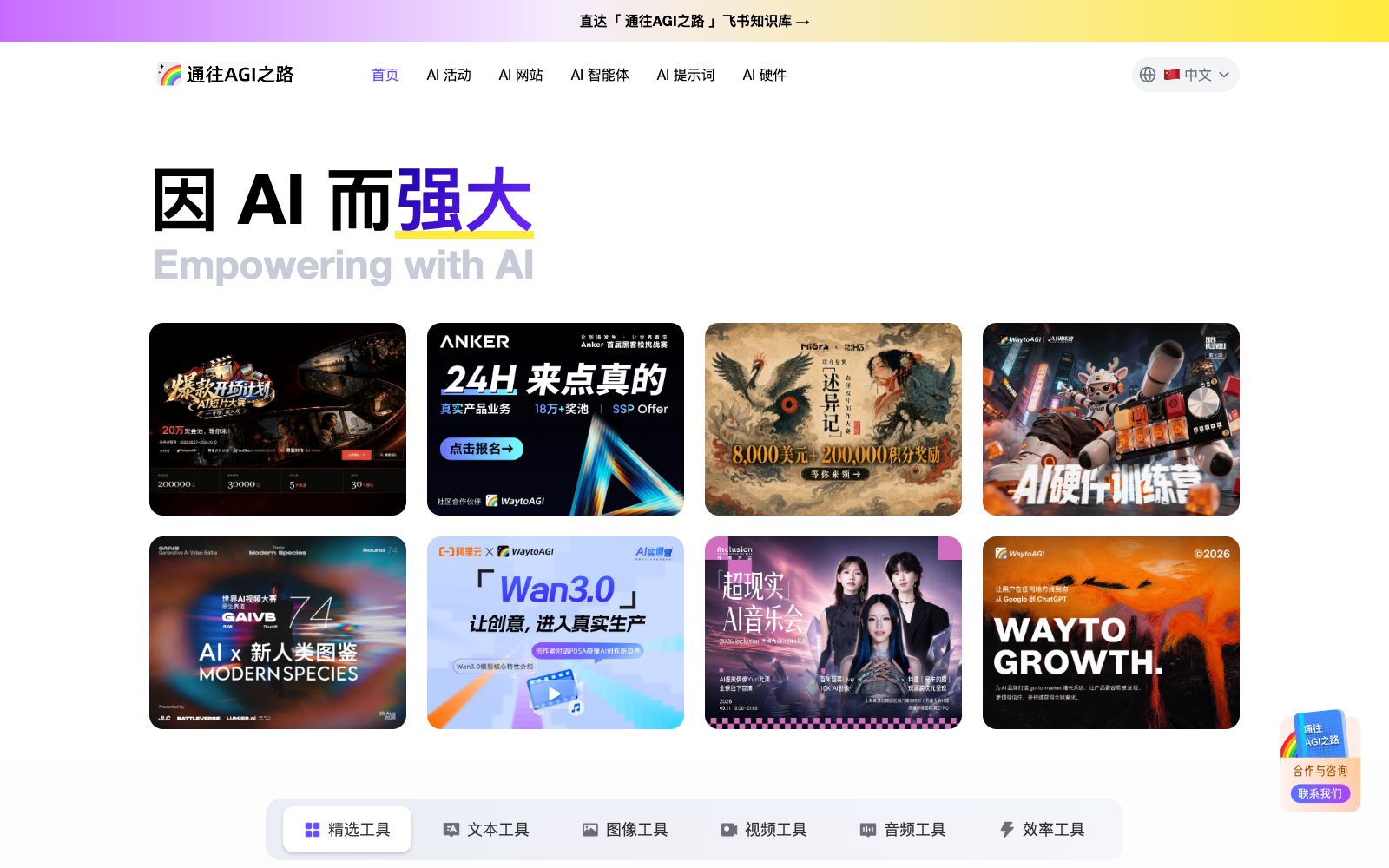Tap 联系我们 in the 合作与咨询 widget
Image resolution: width=1389 pixels, height=868 pixels.
tap(1320, 793)
